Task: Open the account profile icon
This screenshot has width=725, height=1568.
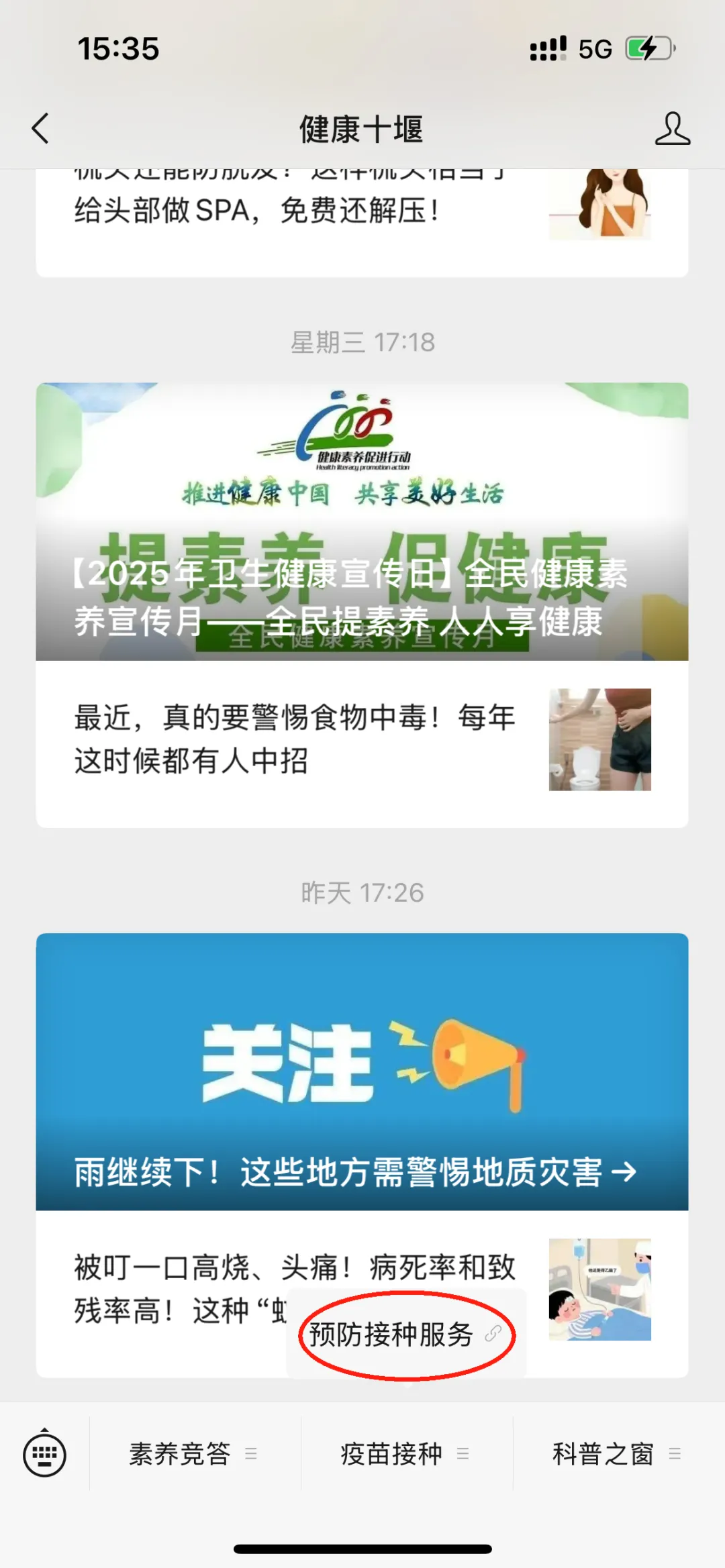Action: (x=672, y=128)
